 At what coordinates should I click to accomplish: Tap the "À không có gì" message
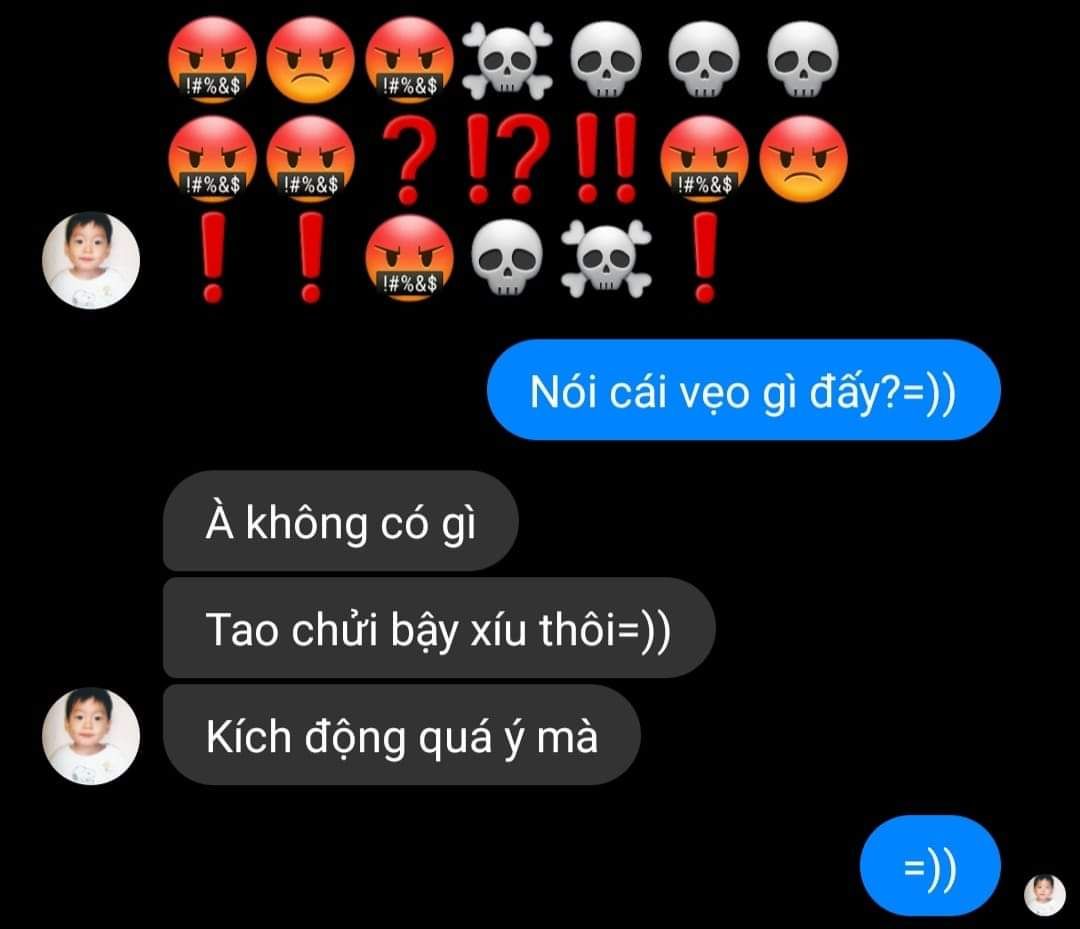point(340,521)
